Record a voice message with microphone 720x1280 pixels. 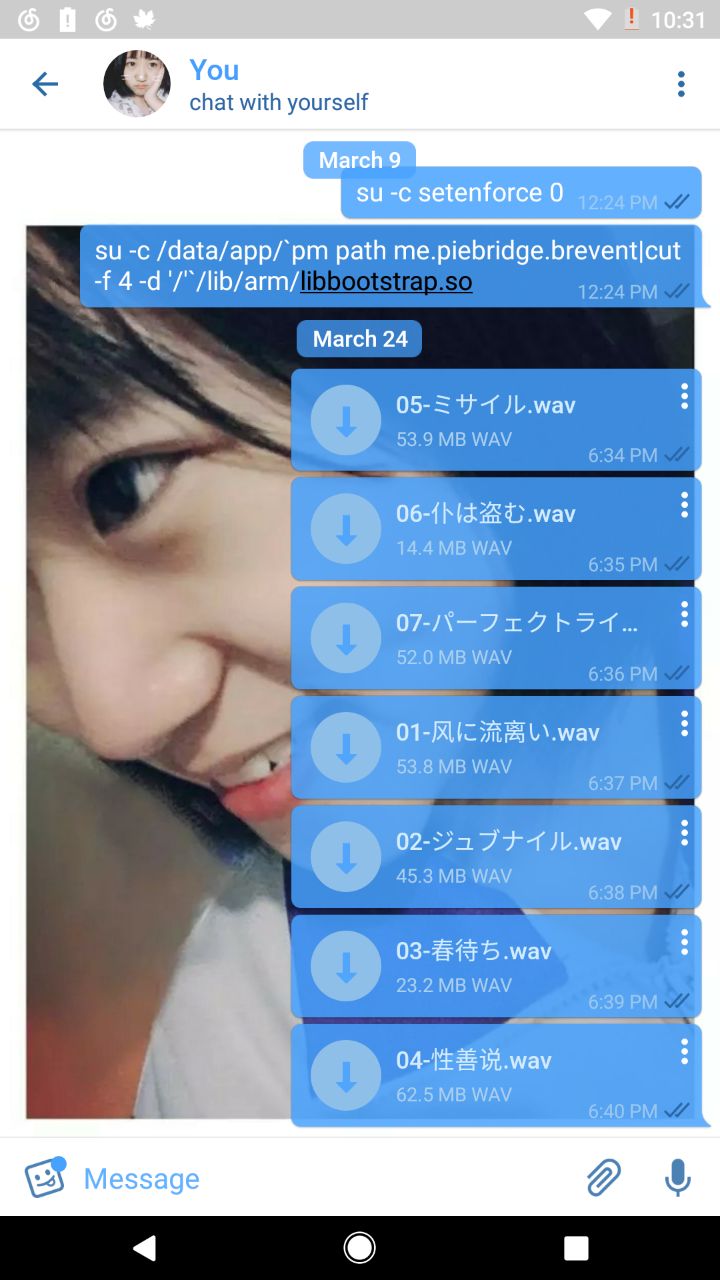point(677,1178)
